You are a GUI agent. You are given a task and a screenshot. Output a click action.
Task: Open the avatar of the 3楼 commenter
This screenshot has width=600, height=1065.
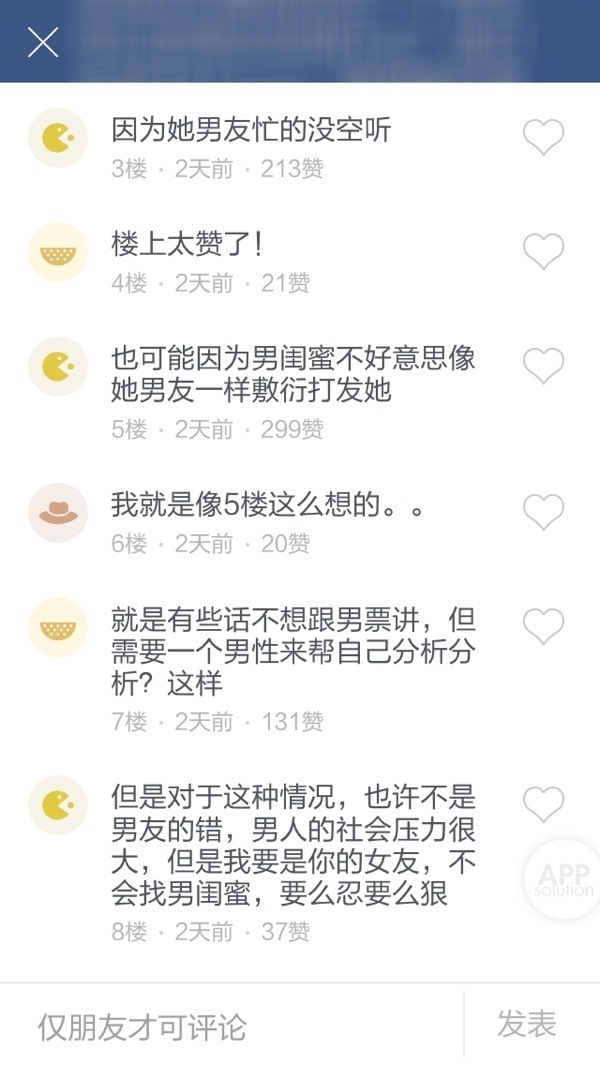[x=58, y=138]
